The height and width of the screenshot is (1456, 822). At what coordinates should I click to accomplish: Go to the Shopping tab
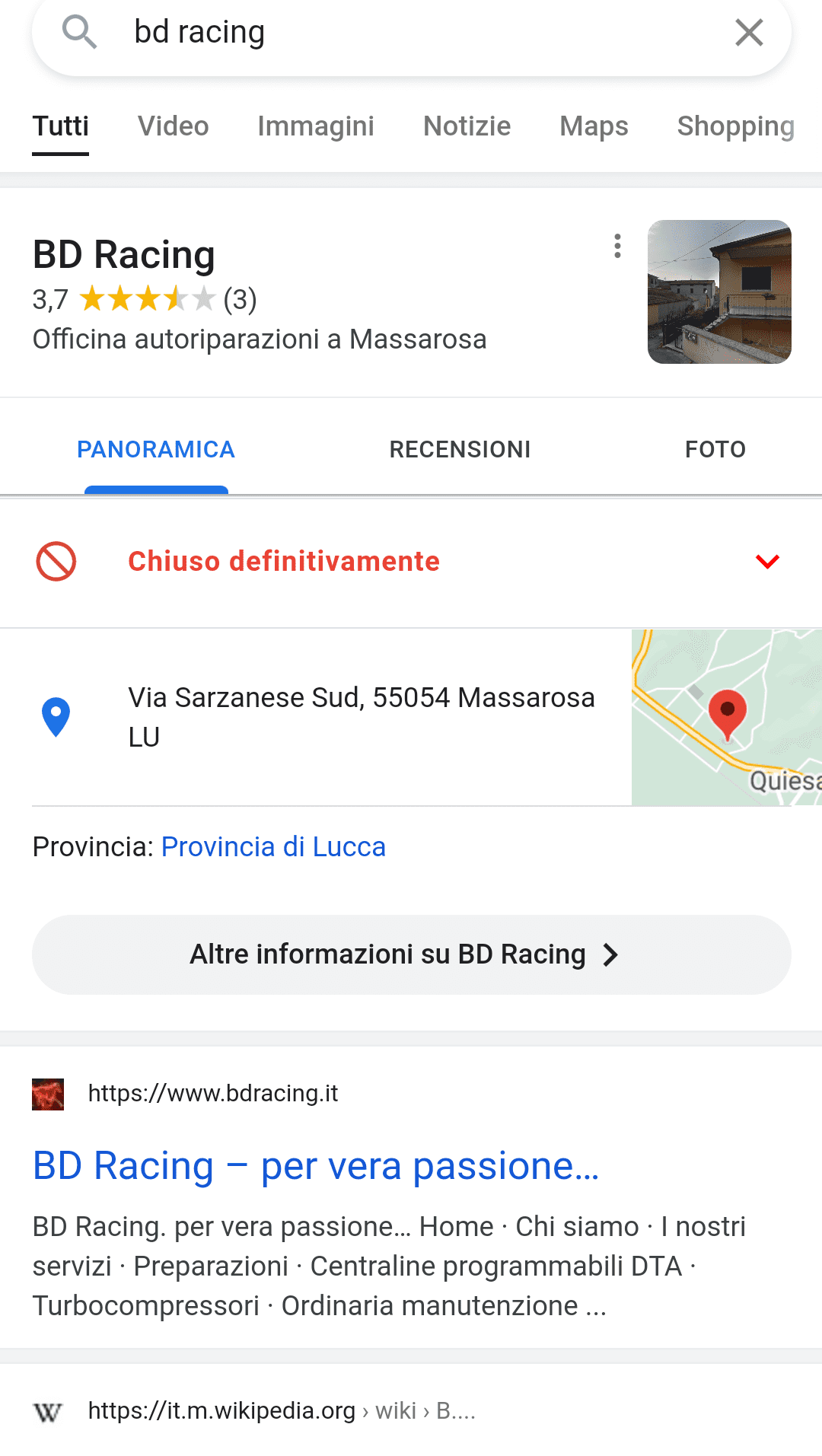click(x=735, y=126)
